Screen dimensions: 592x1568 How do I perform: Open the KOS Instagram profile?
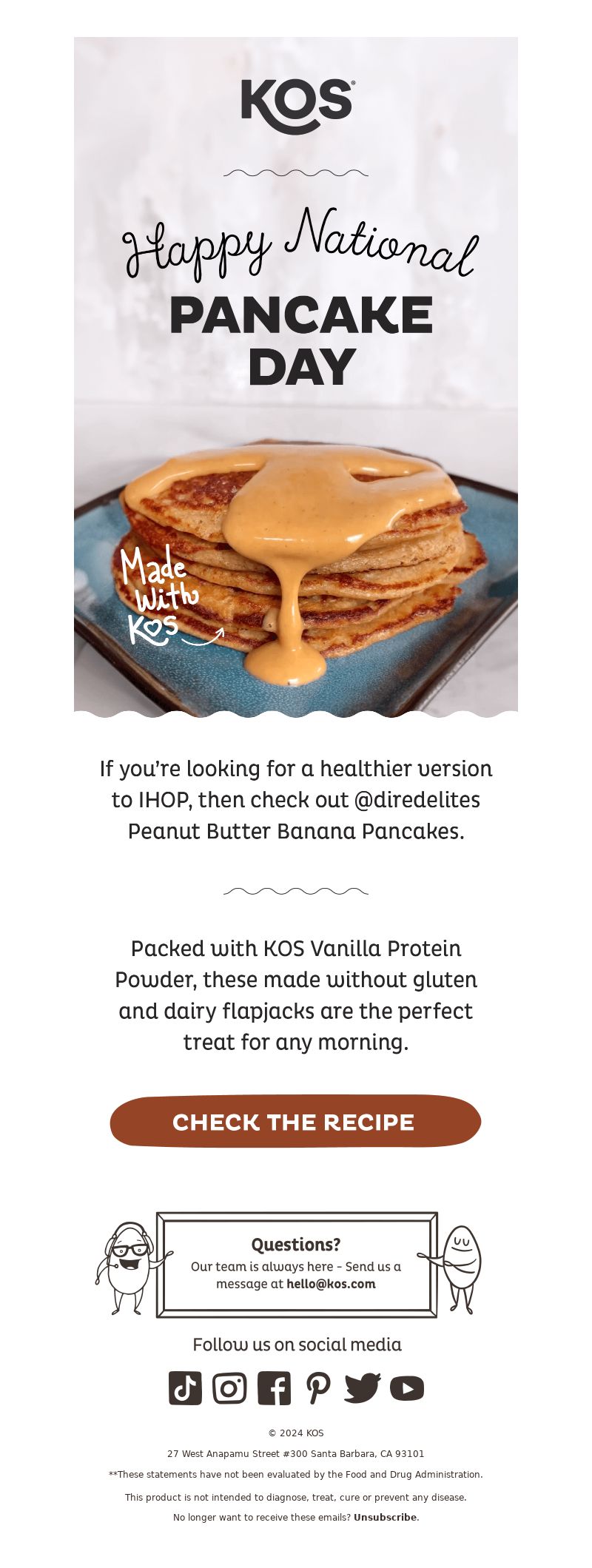tap(229, 1388)
